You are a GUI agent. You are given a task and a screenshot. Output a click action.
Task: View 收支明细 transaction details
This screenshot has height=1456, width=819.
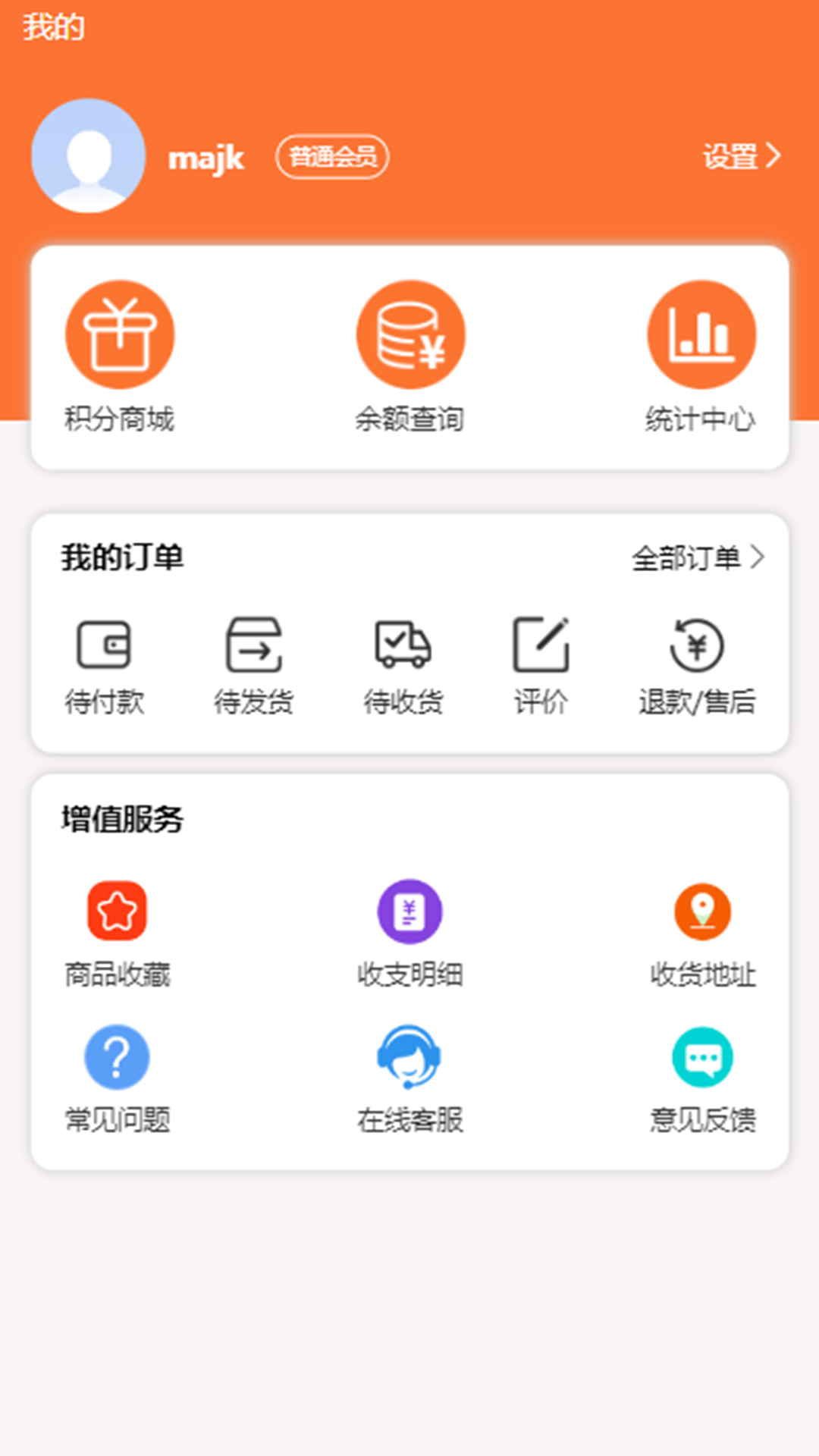pyautogui.click(x=410, y=934)
